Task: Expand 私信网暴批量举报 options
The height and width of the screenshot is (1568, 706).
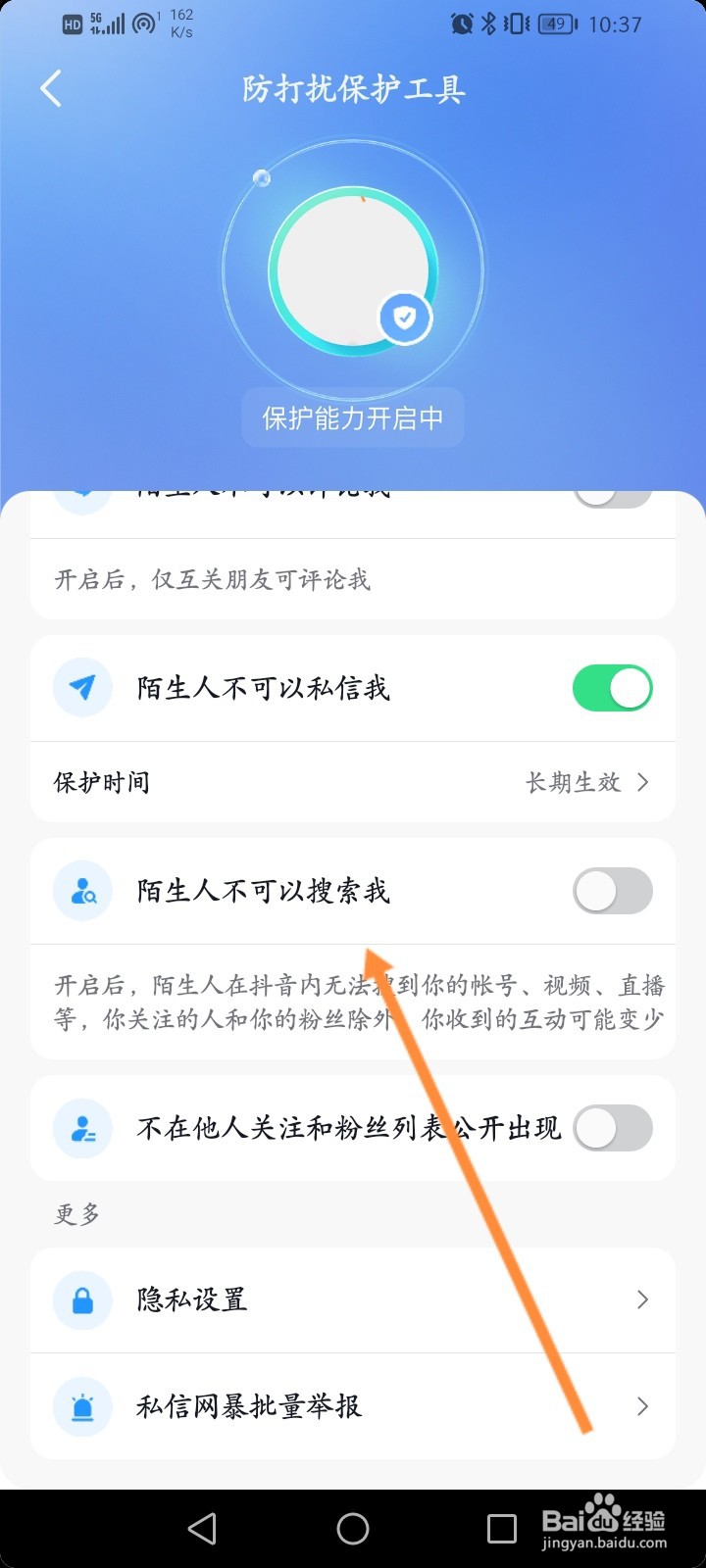Action: (x=642, y=1406)
